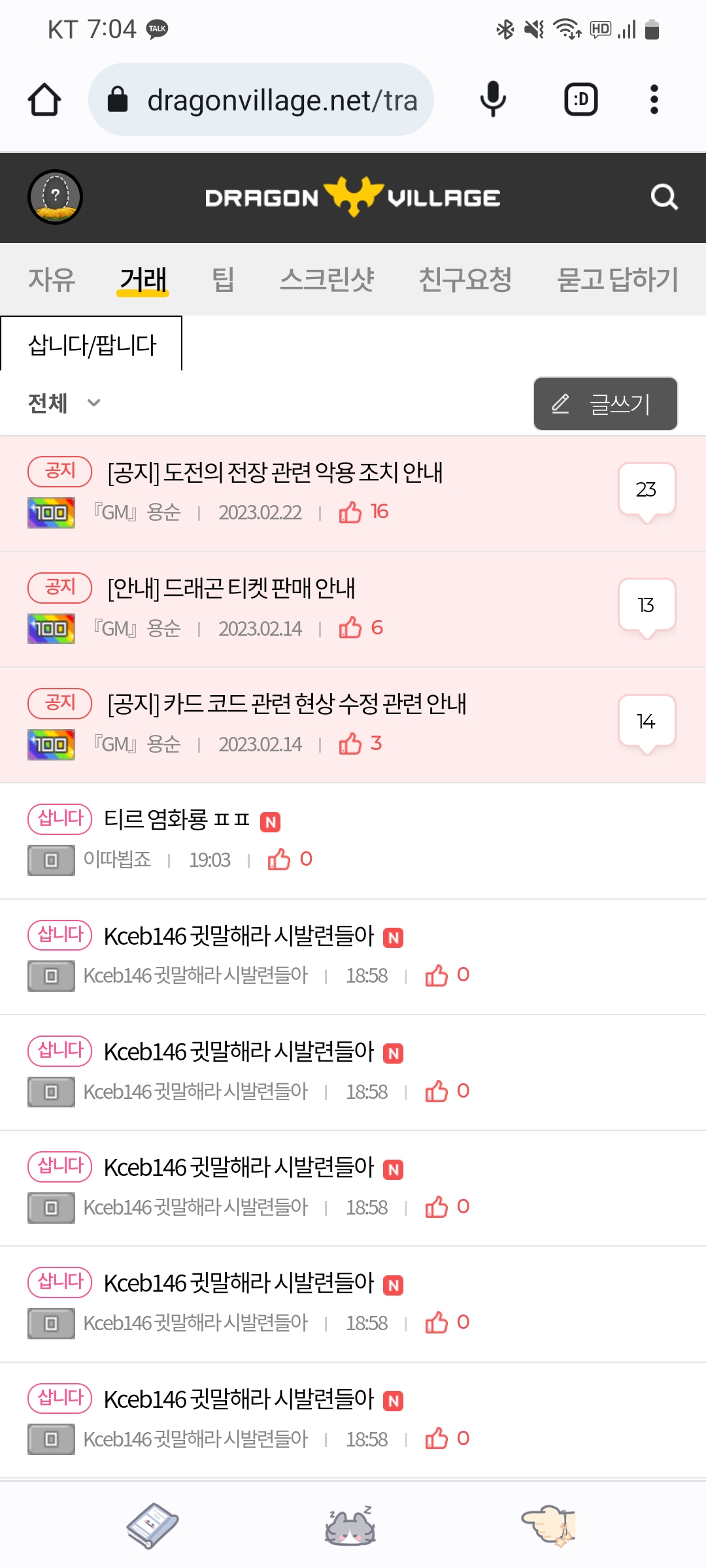Switch to the 스크린샷 tab

327,280
